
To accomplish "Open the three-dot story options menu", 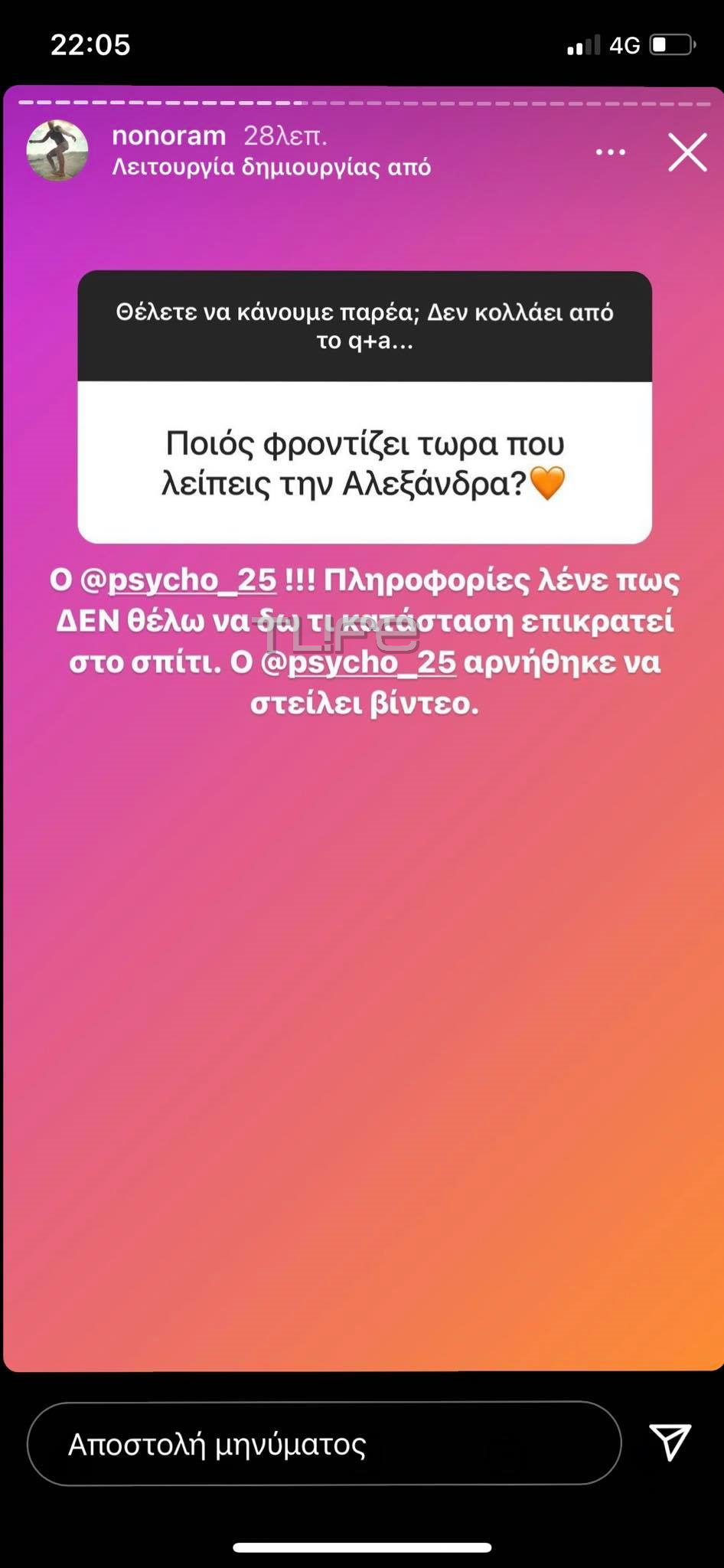I will [x=611, y=152].
